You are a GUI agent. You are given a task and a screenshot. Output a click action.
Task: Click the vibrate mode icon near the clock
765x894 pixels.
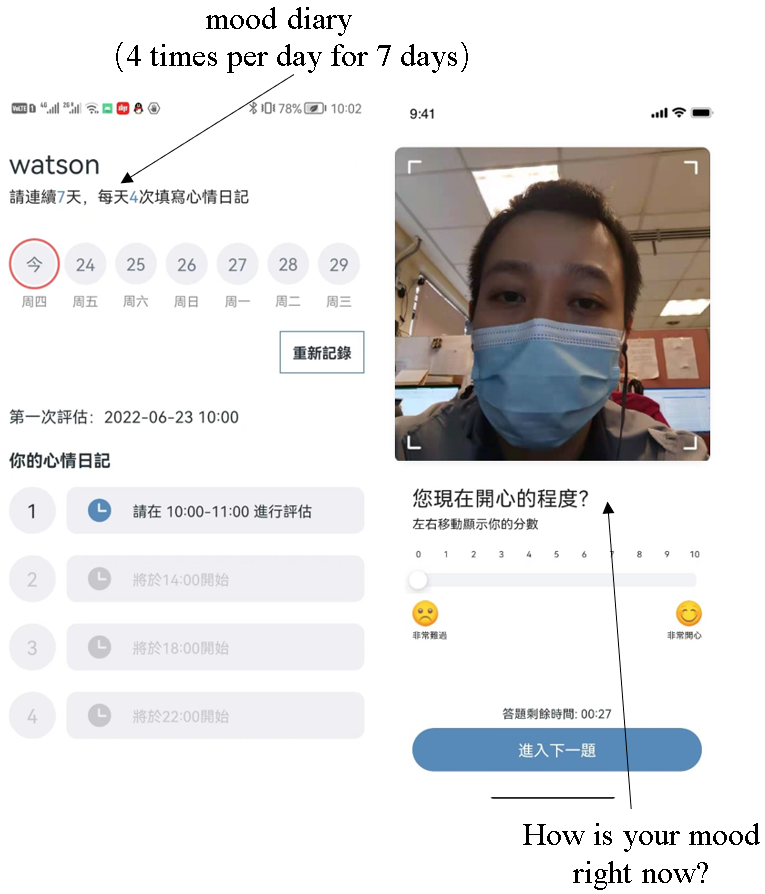point(265,107)
